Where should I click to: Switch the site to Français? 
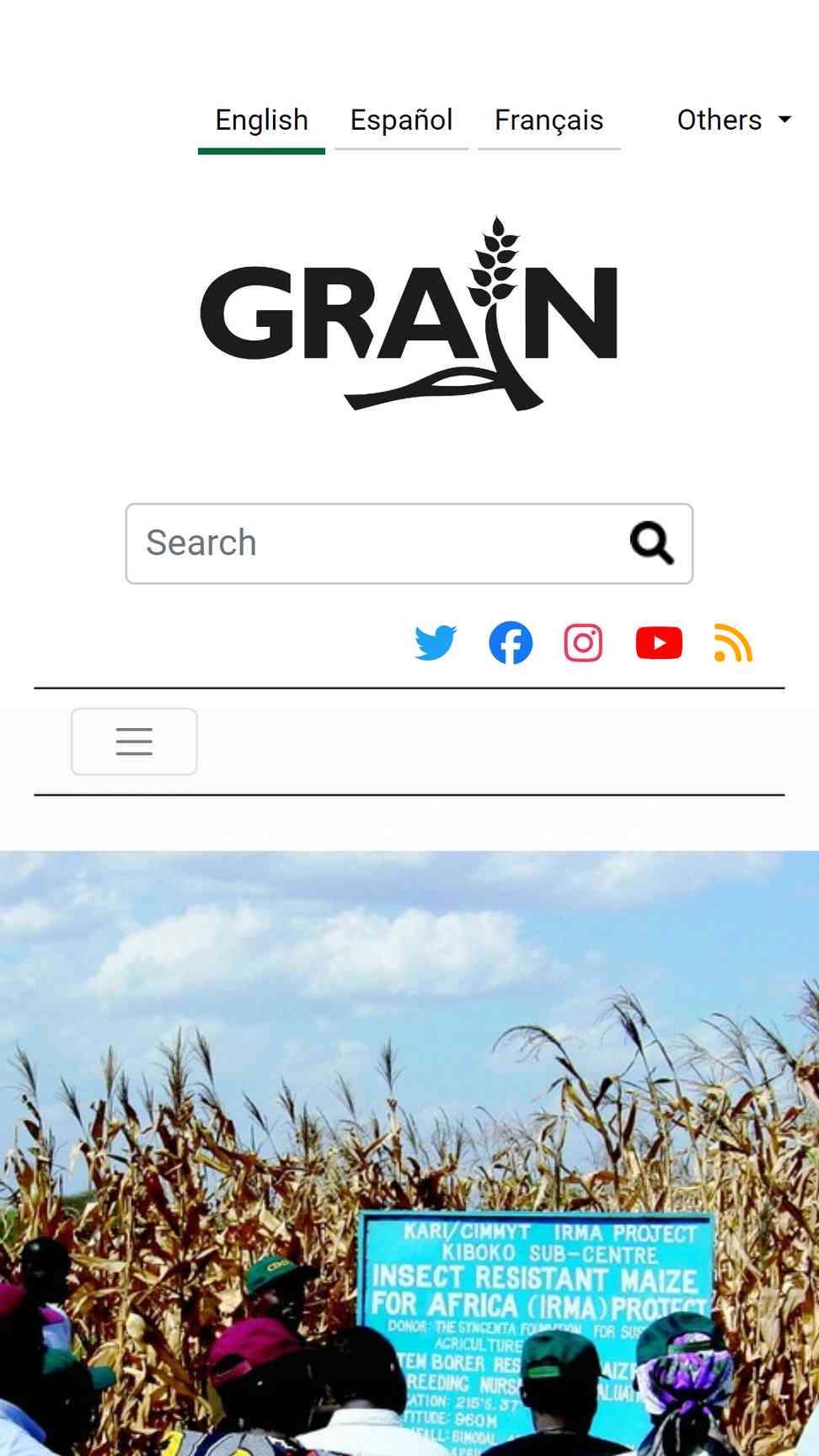click(x=549, y=121)
